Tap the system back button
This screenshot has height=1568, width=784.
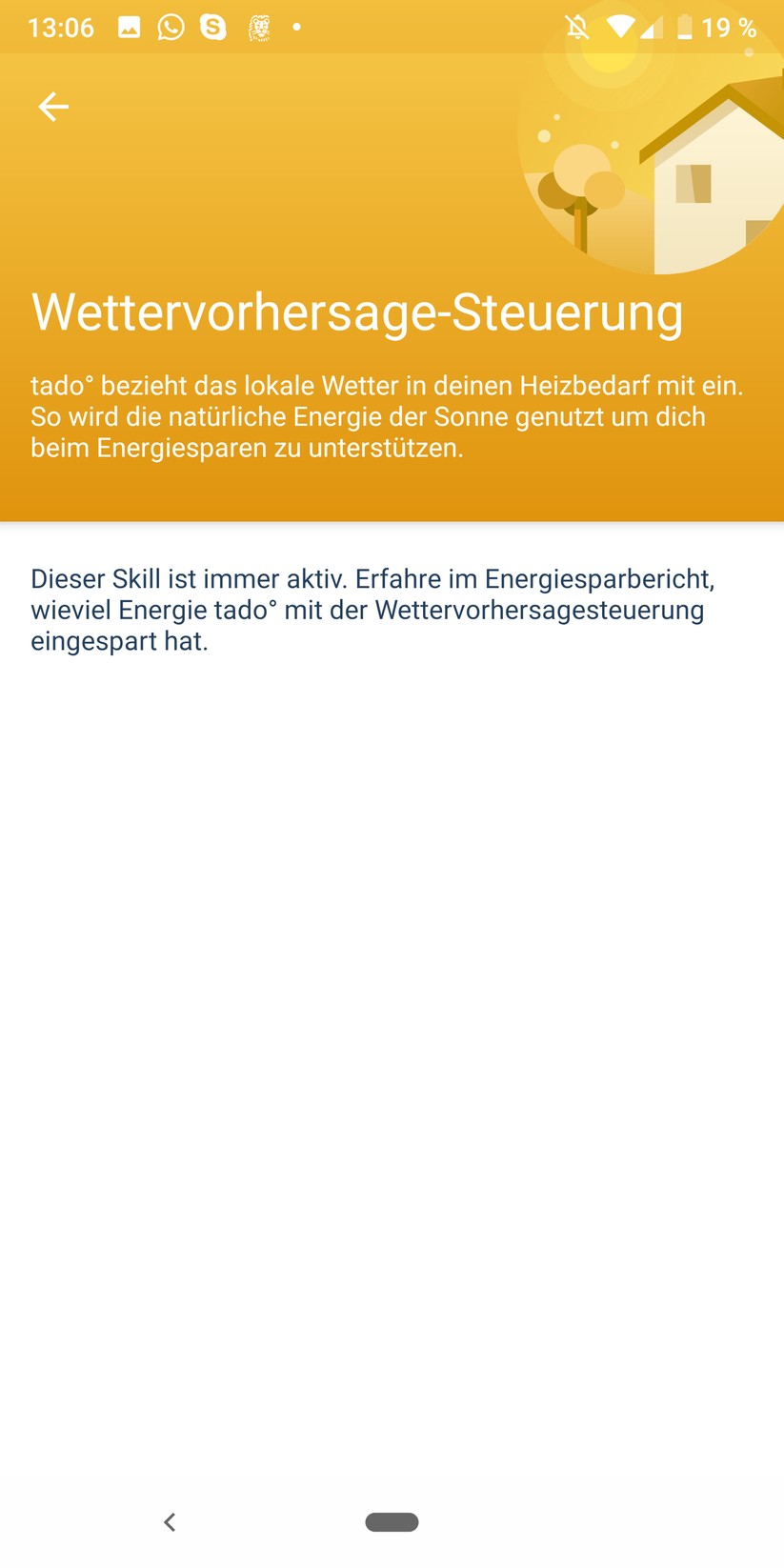click(x=170, y=1521)
